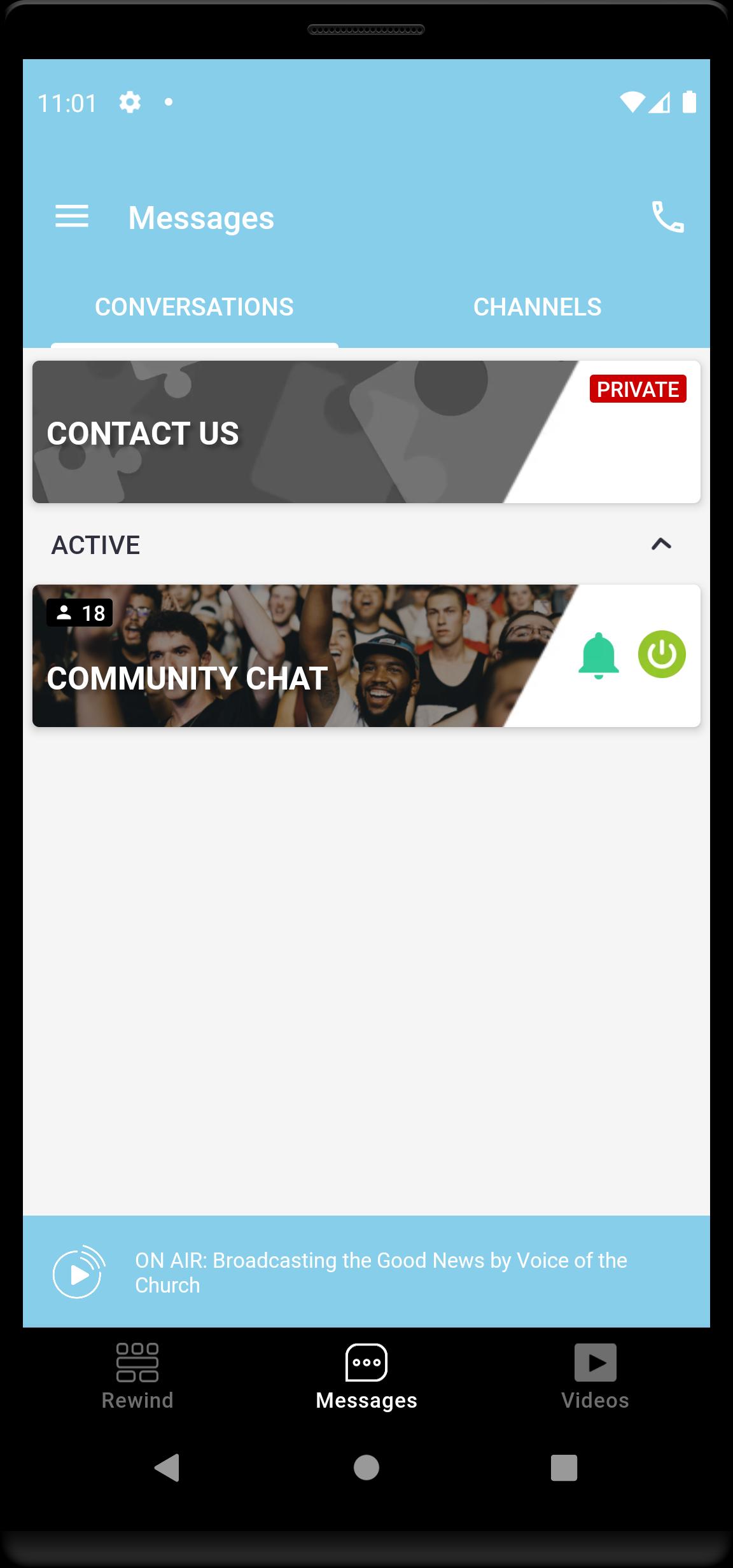
Task: Open the Community Chat card
Action: [366, 656]
